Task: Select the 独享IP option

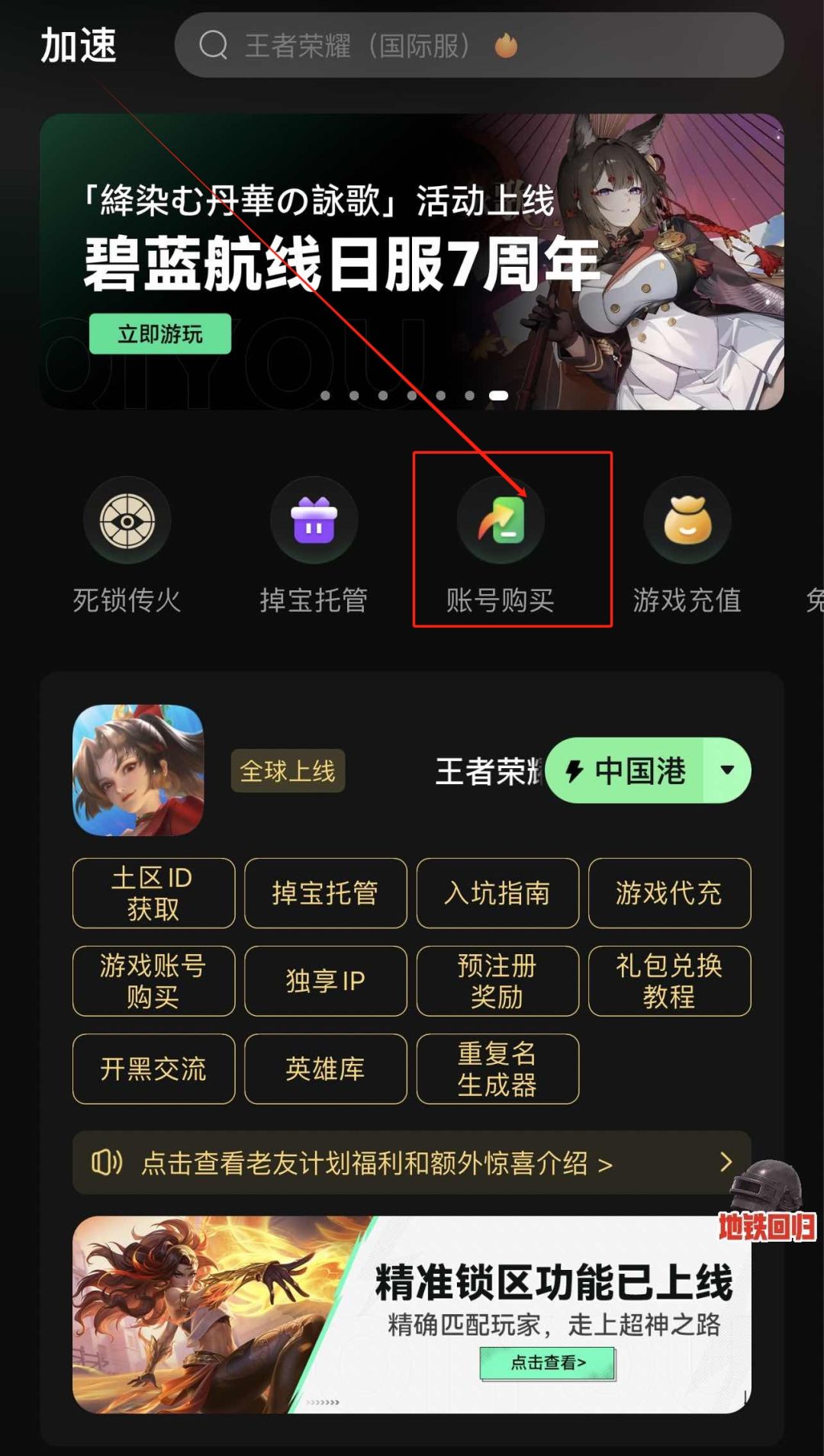Action: [x=324, y=982]
